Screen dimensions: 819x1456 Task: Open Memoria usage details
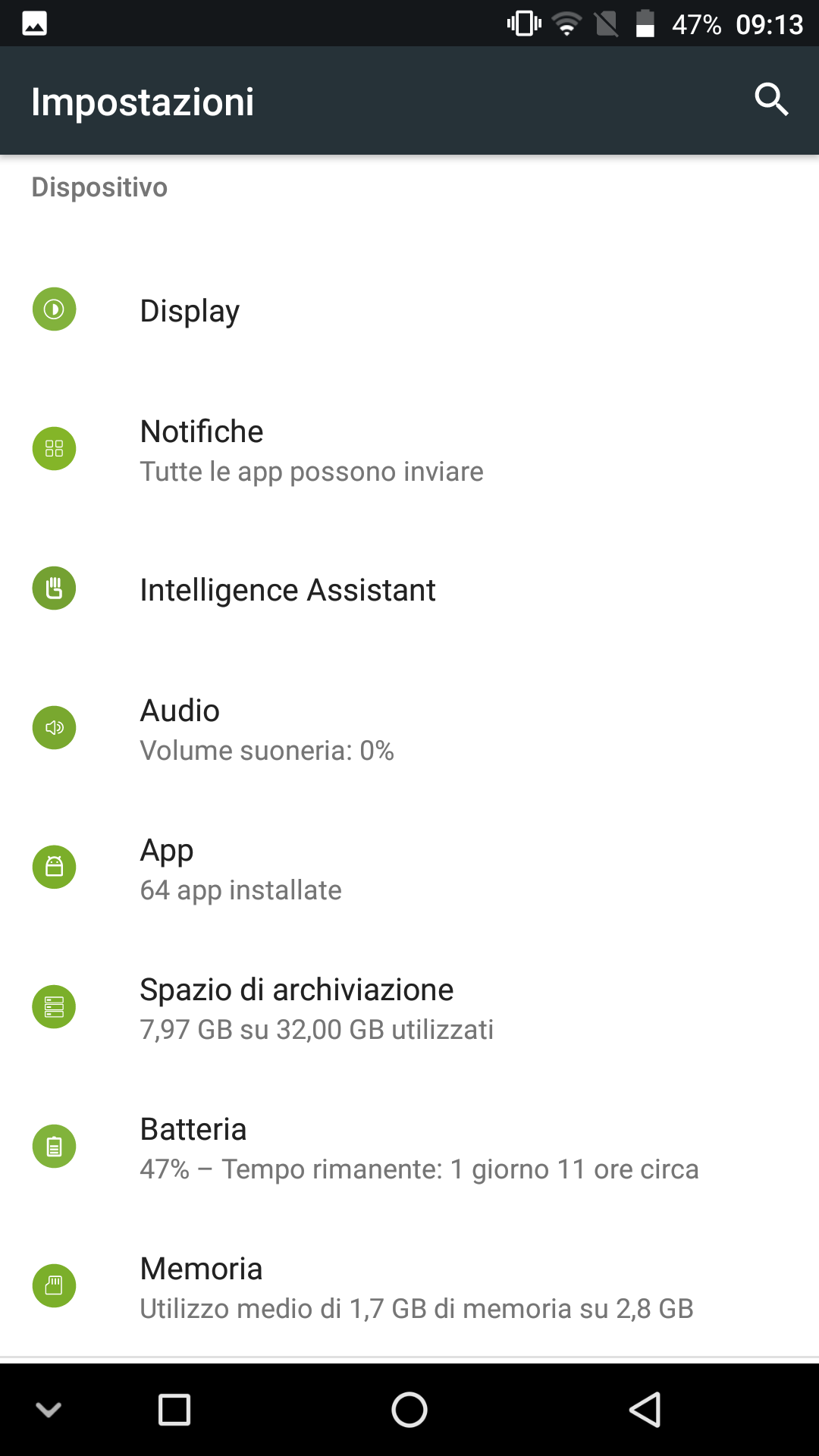click(x=409, y=1286)
